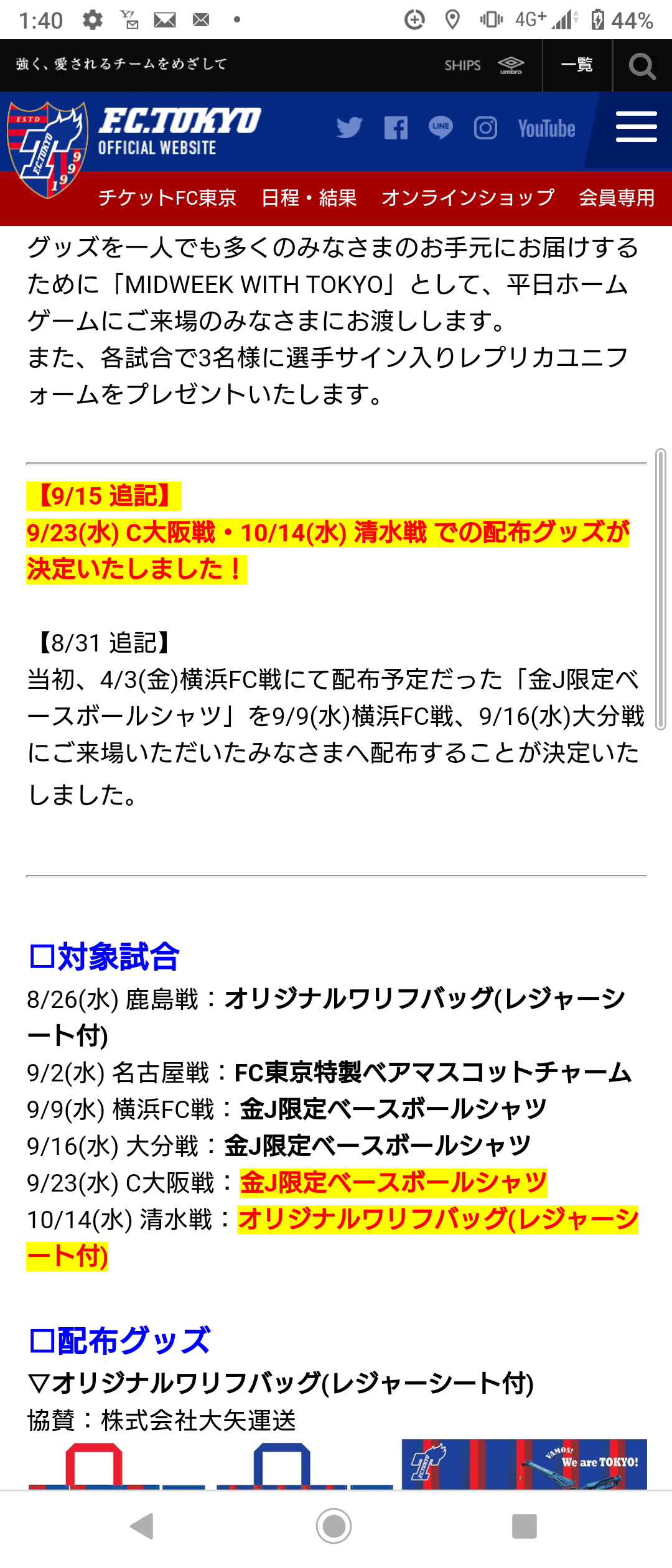Open 日程・結果 schedule and results
This screenshot has width=672, height=1568.
[309, 198]
